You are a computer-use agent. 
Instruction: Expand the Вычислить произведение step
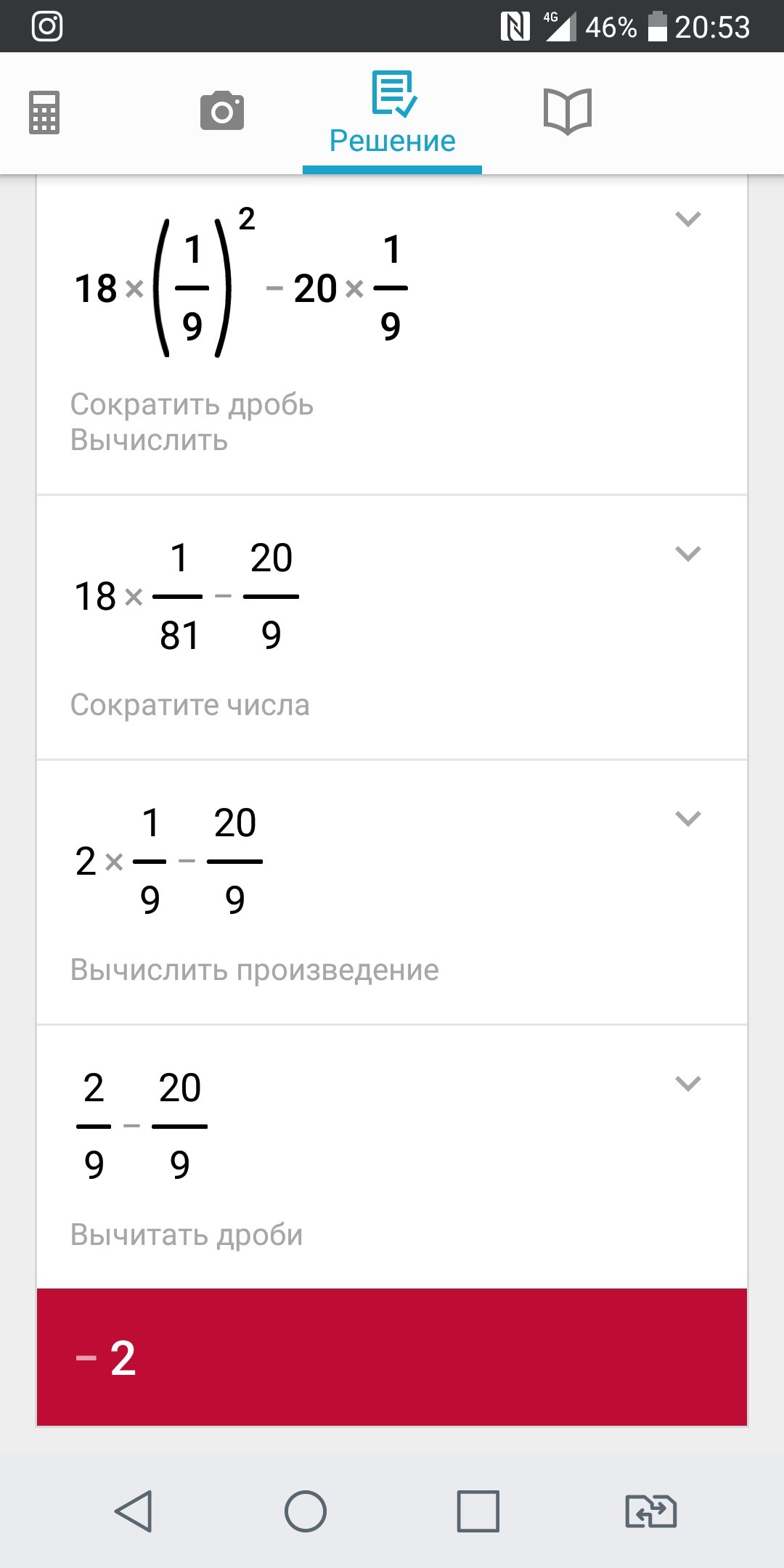click(x=687, y=819)
